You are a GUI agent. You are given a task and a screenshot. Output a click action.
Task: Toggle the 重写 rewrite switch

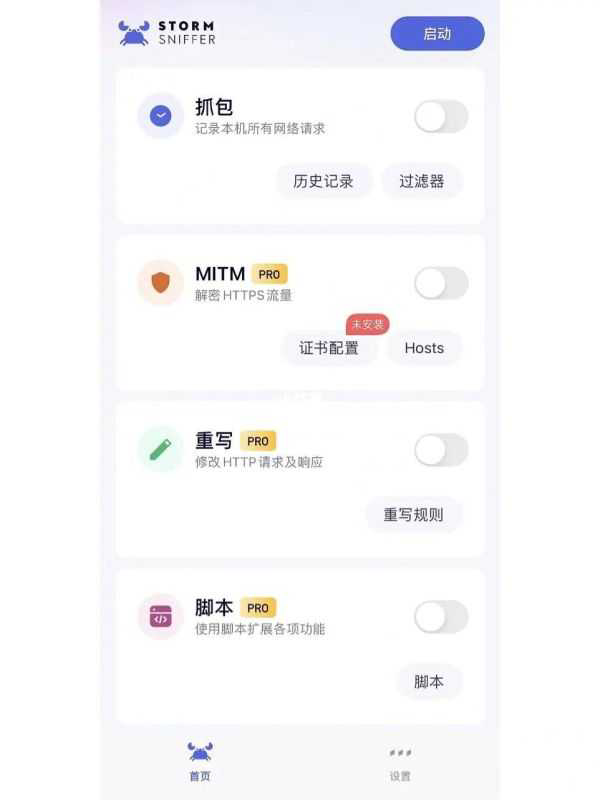click(441, 450)
